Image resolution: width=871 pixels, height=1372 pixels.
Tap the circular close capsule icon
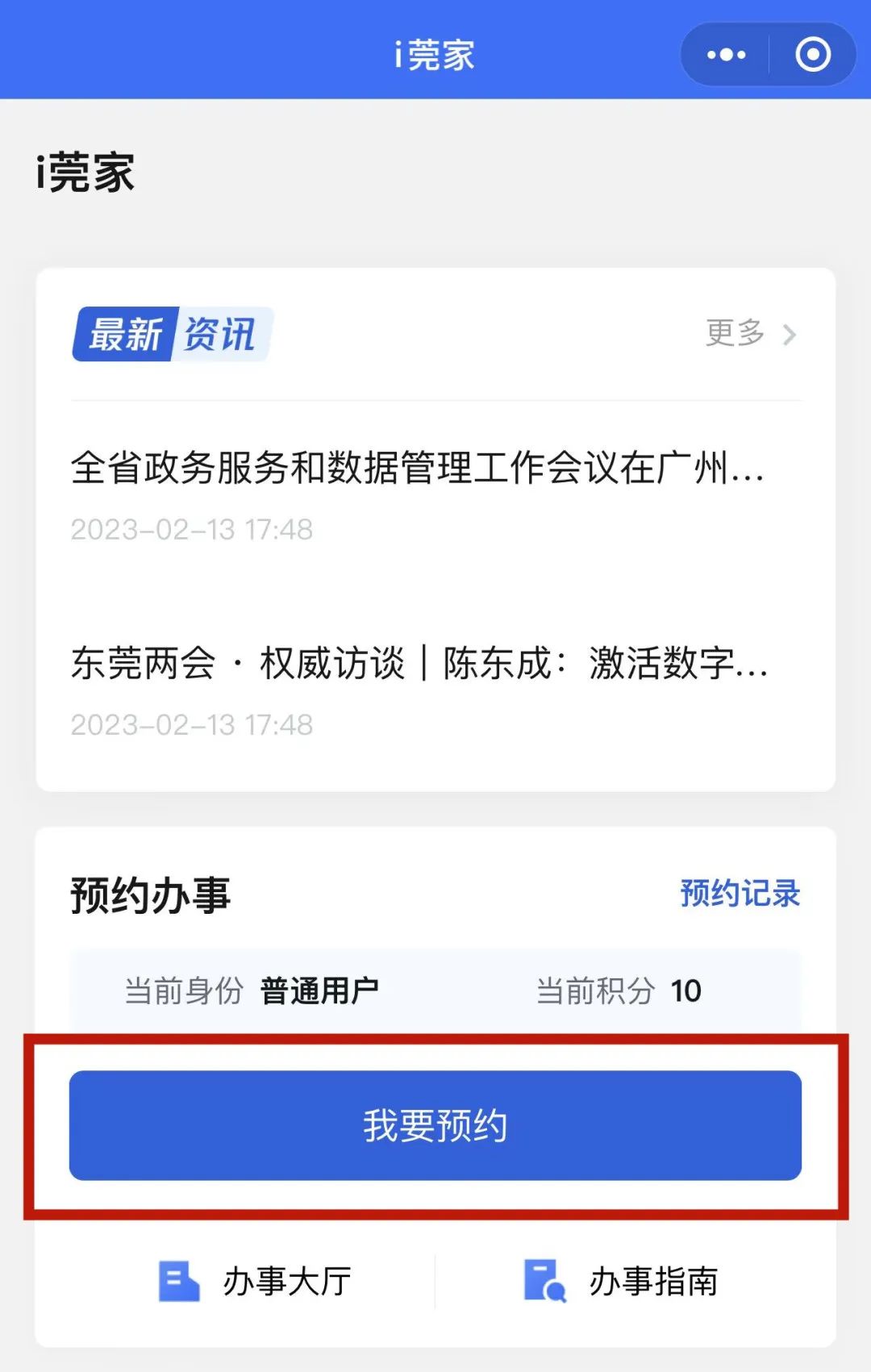click(x=813, y=53)
